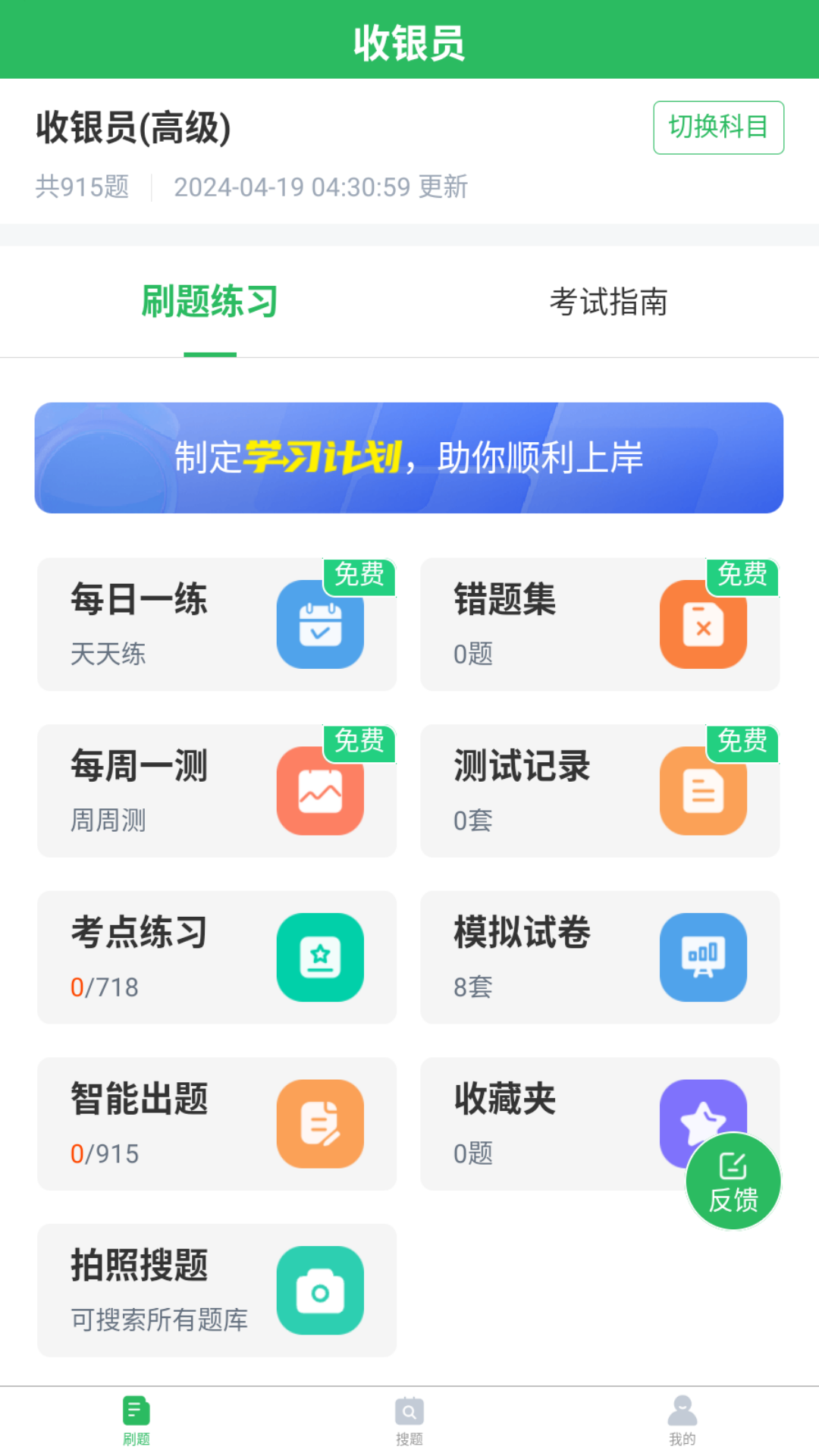Viewport: 819px width, 1456px height.
Task: Select the 刷题 bottom tab
Action: tap(136, 1420)
